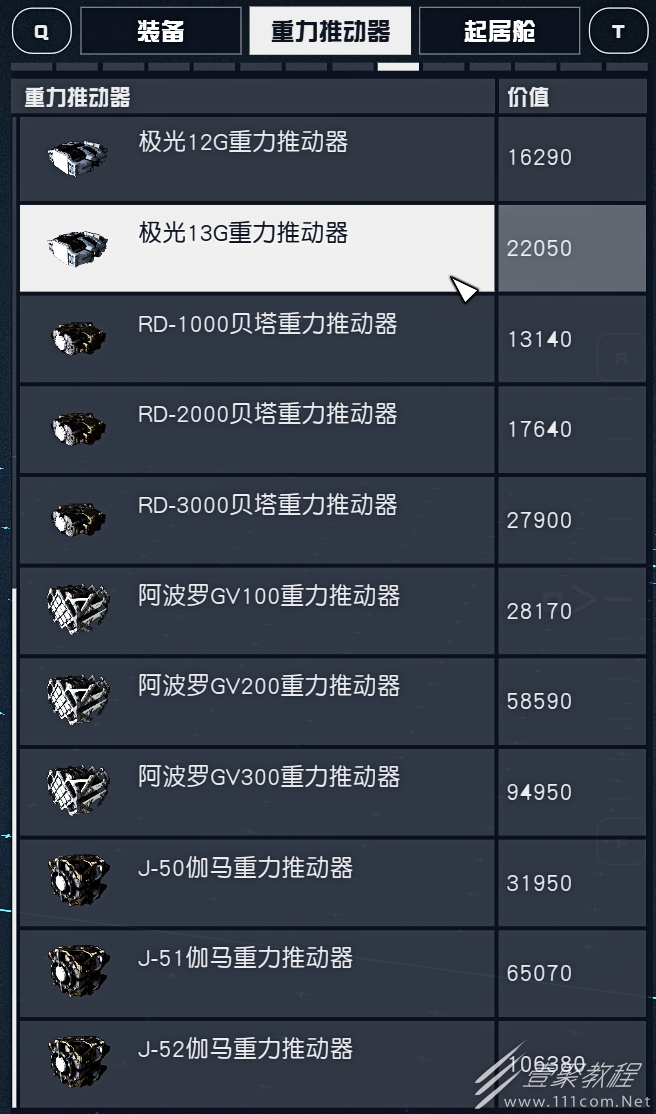Choose RD-2000贝塔重力推动器
Viewport: 656px width, 1114px height.
pyautogui.click(x=257, y=430)
